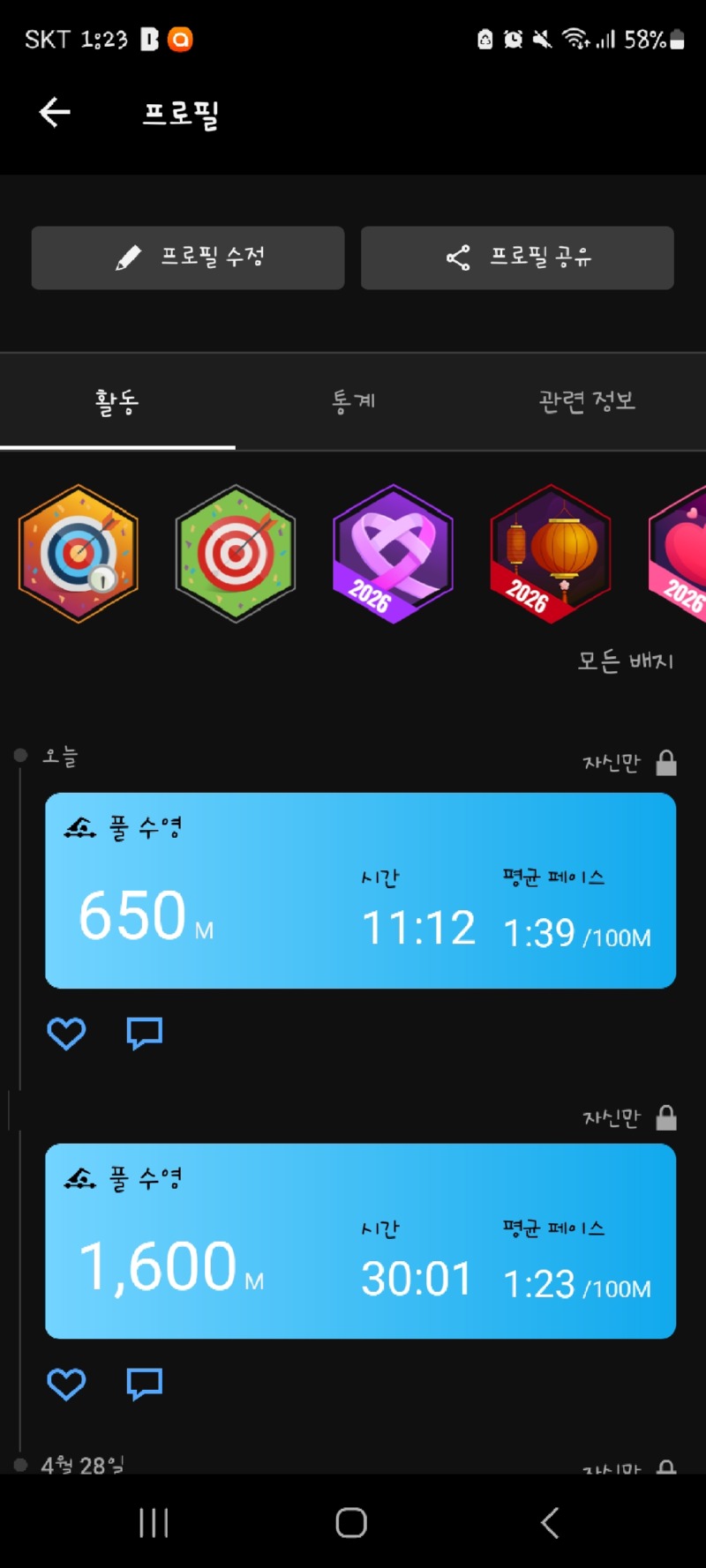706x1568 pixels.
Task: Open 모든 배지 to see all badges
Action: [x=625, y=661]
